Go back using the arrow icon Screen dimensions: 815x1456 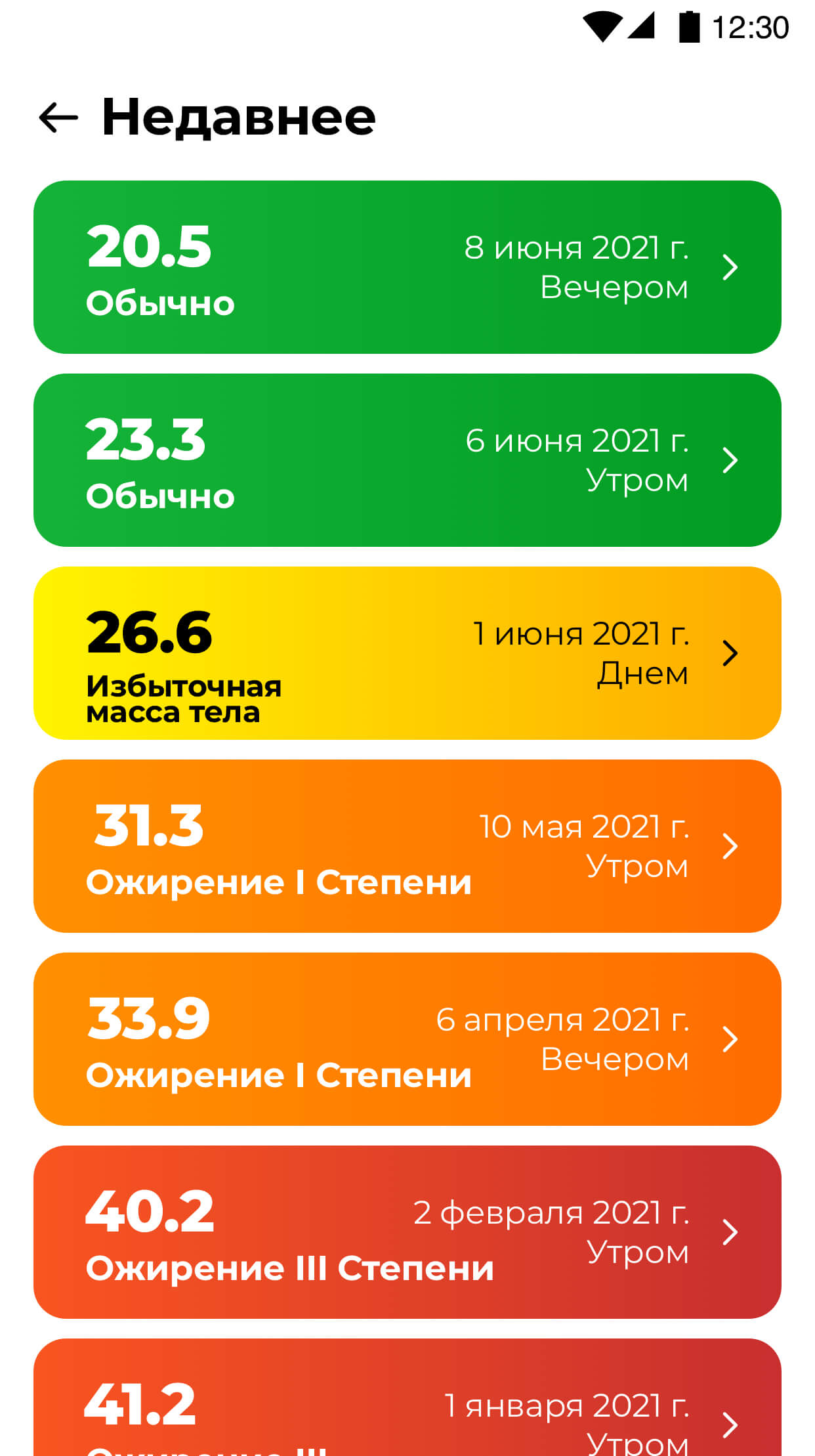(x=58, y=118)
